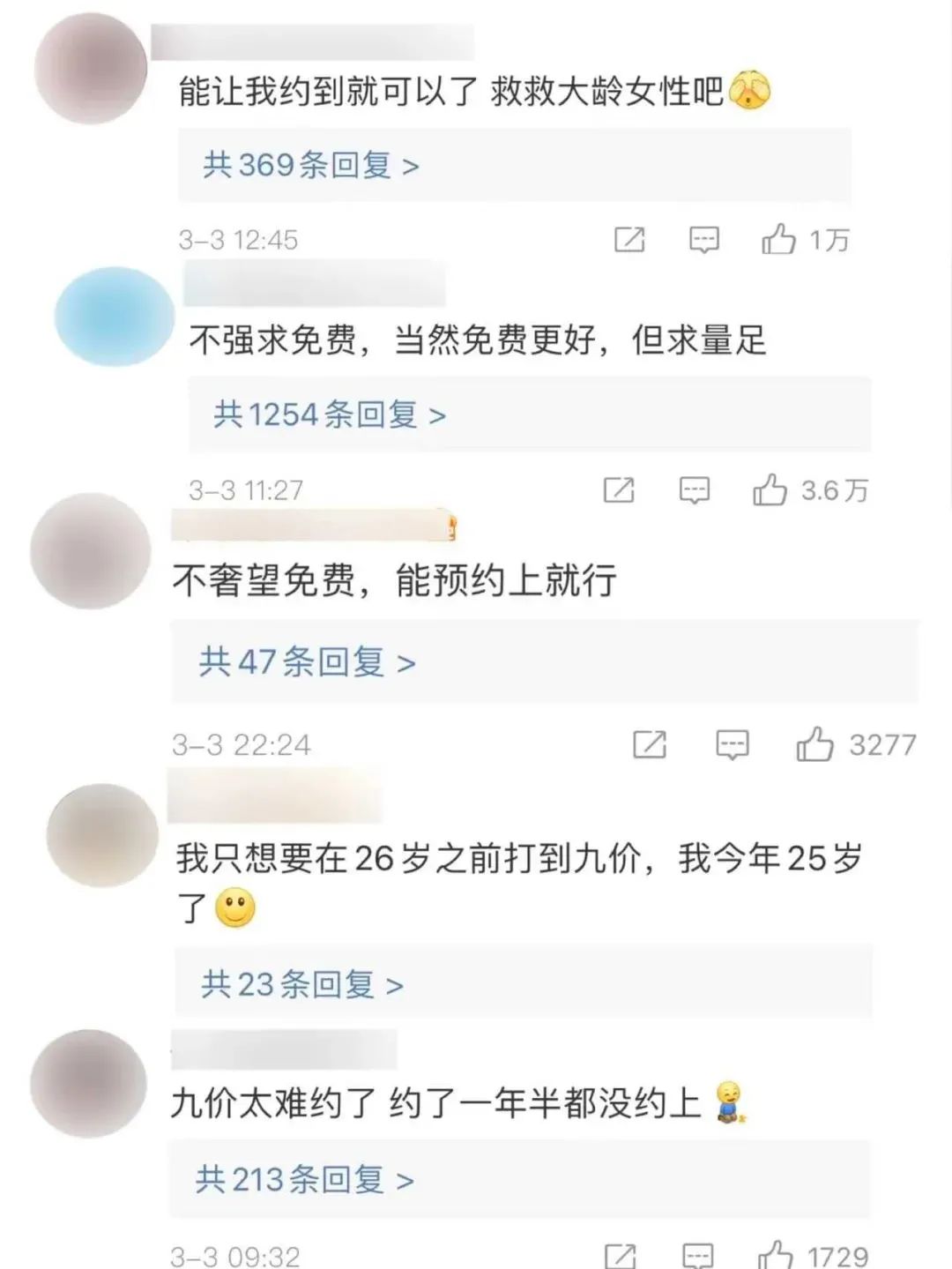Reply to the comment posted 3-3 11:27
This screenshot has height=1269, width=952.
click(x=695, y=491)
